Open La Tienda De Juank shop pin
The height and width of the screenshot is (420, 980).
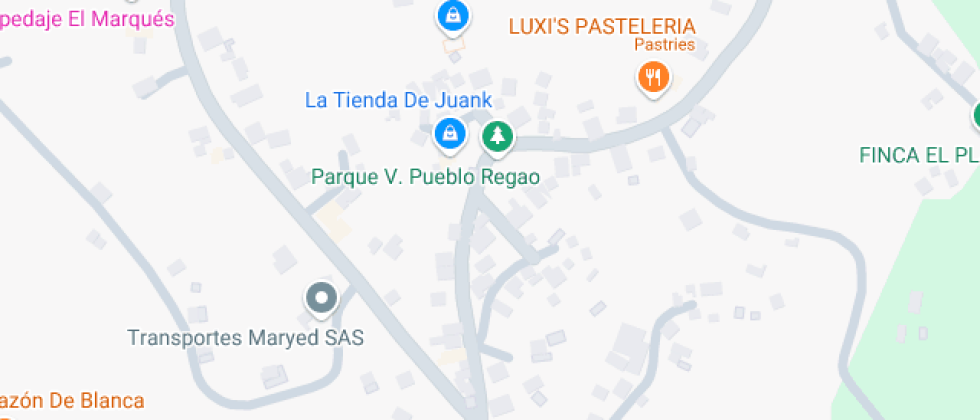click(451, 134)
